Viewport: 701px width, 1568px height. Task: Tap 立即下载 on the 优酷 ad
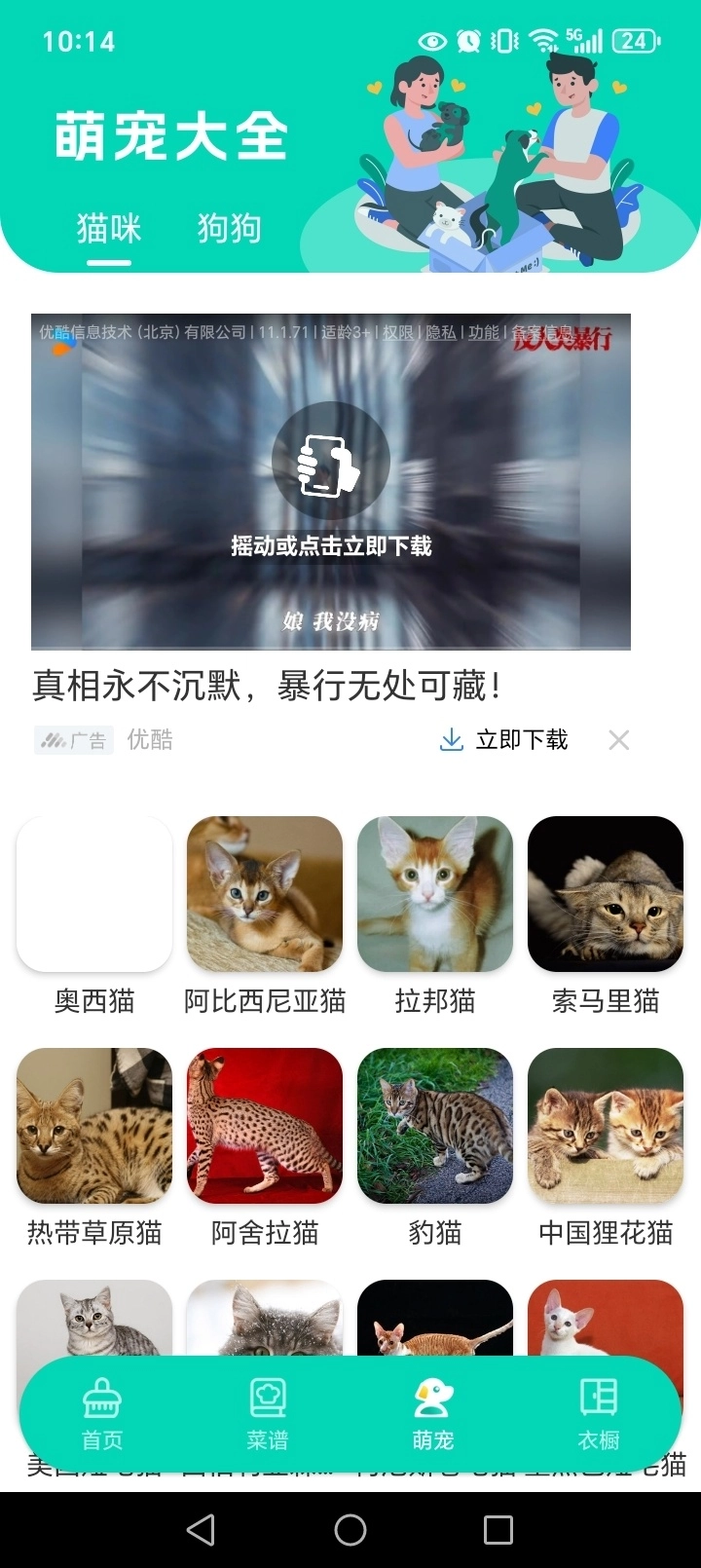pos(504,740)
